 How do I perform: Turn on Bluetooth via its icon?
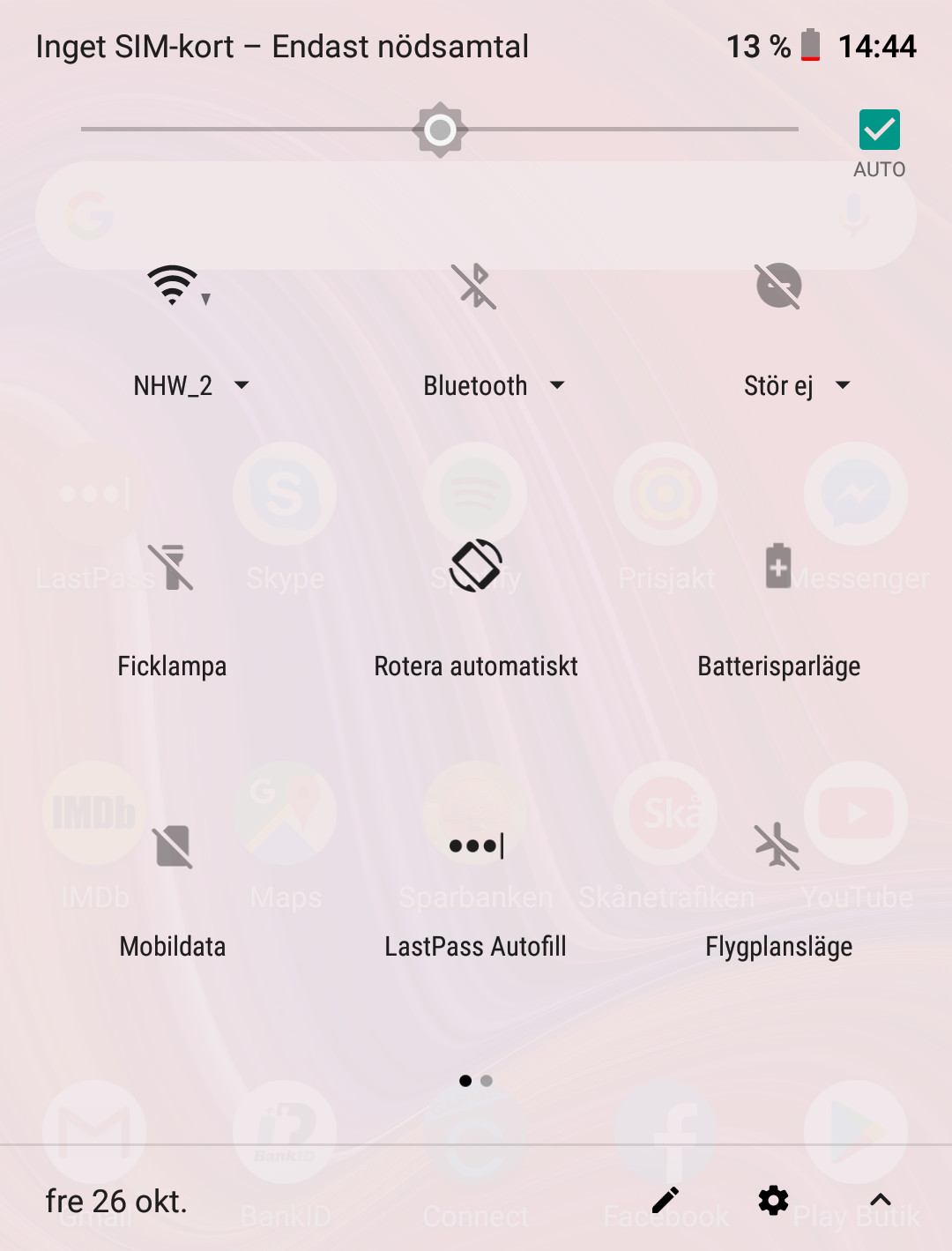coord(475,286)
